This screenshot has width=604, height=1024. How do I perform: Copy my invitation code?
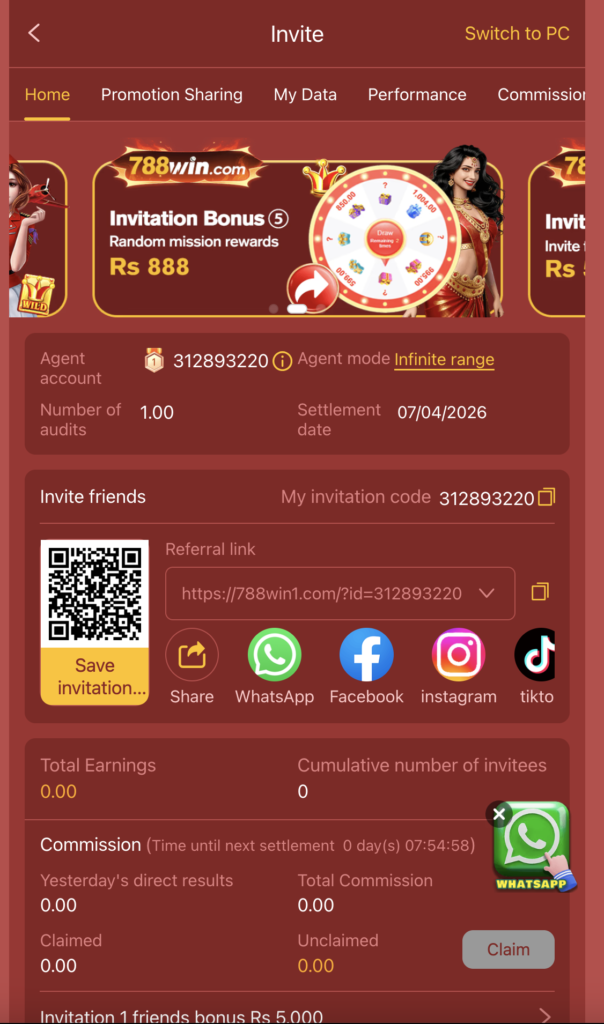tap(546, 497)
